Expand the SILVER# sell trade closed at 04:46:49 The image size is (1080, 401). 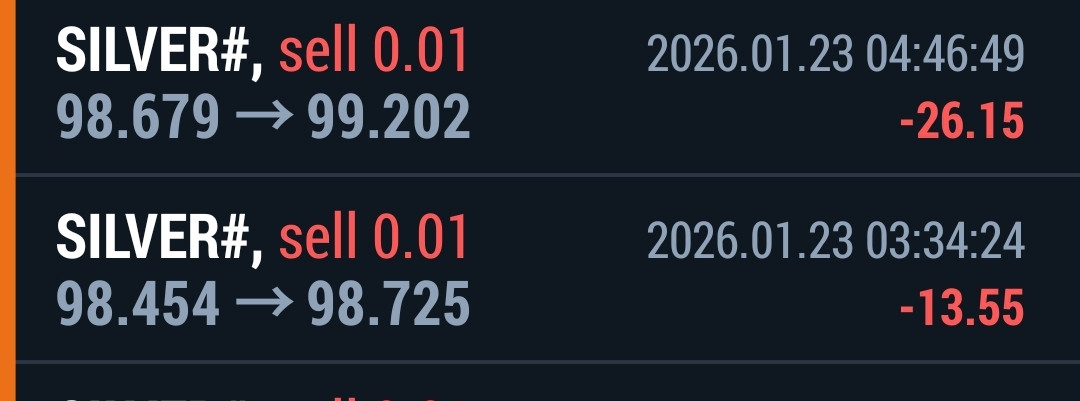pos(540,86)
